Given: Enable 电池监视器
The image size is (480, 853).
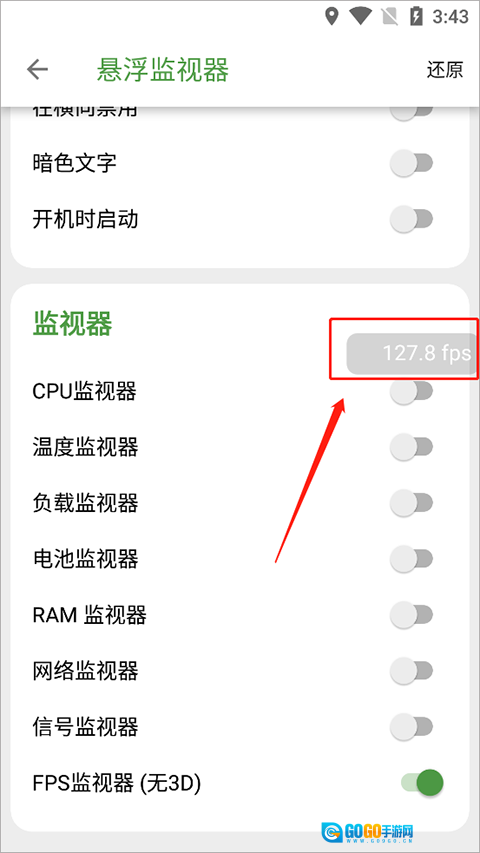Looking at the screenshot, I should [x=411, y=559].
